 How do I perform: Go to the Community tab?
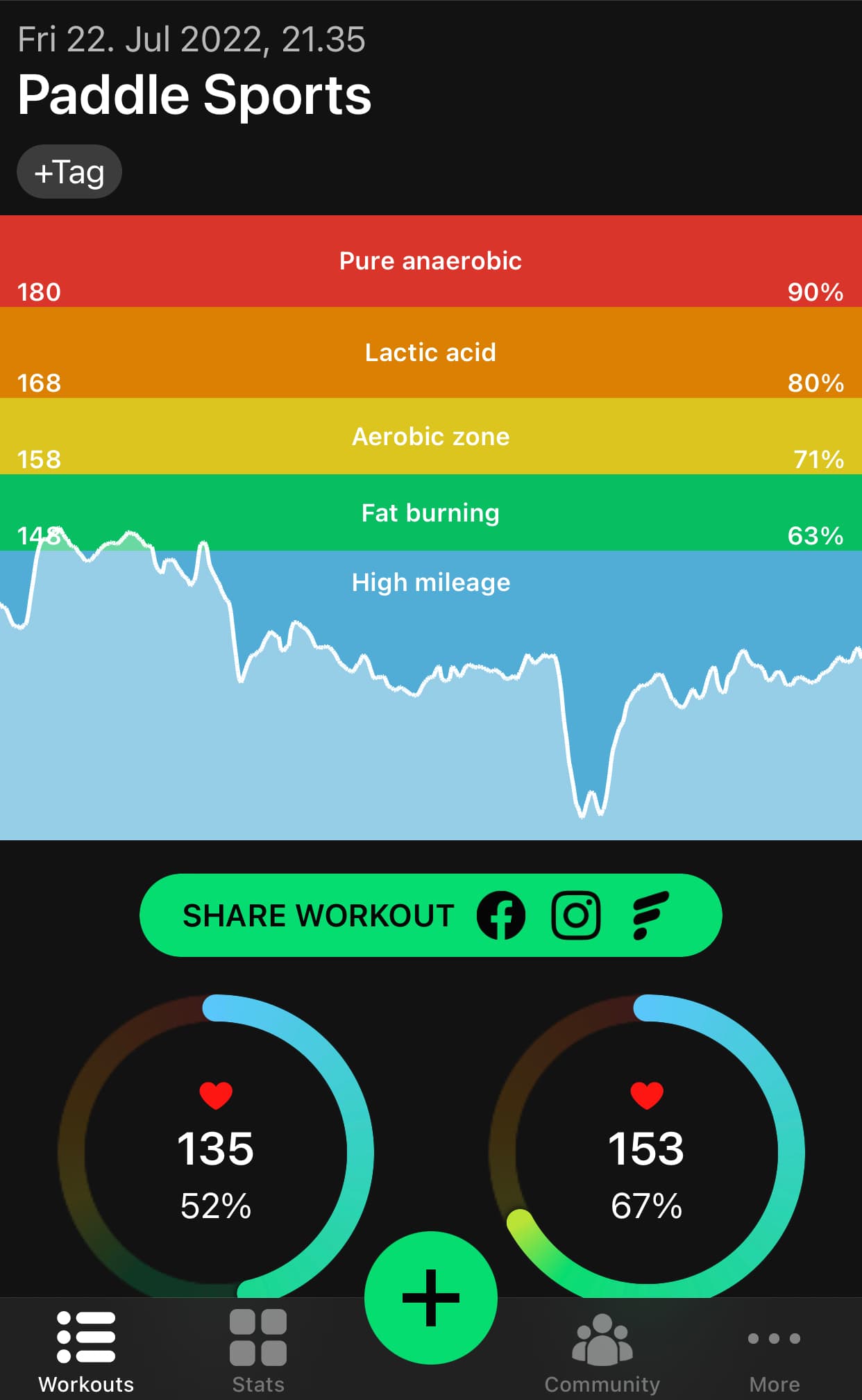pos(602,1351)
